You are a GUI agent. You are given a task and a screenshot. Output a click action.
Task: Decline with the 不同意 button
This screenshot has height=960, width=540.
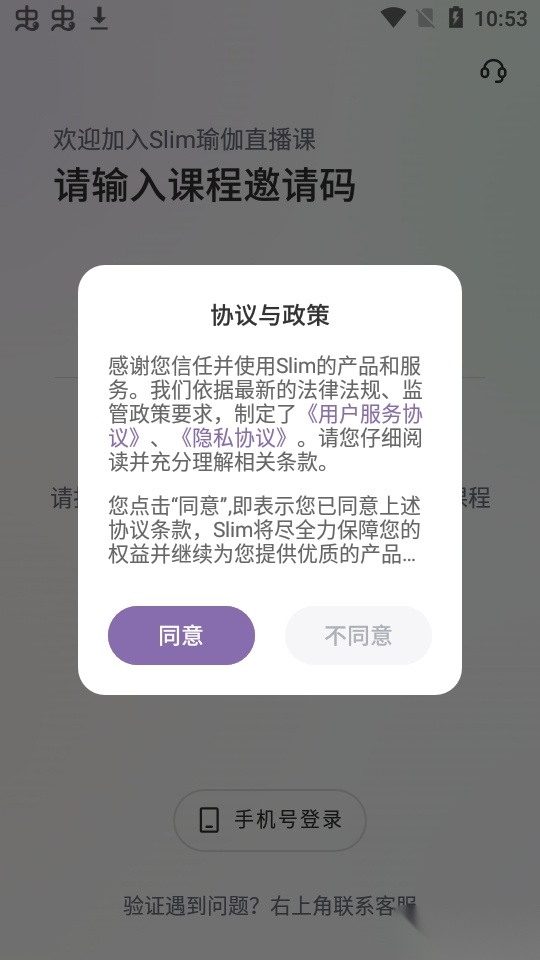point(358,635)
